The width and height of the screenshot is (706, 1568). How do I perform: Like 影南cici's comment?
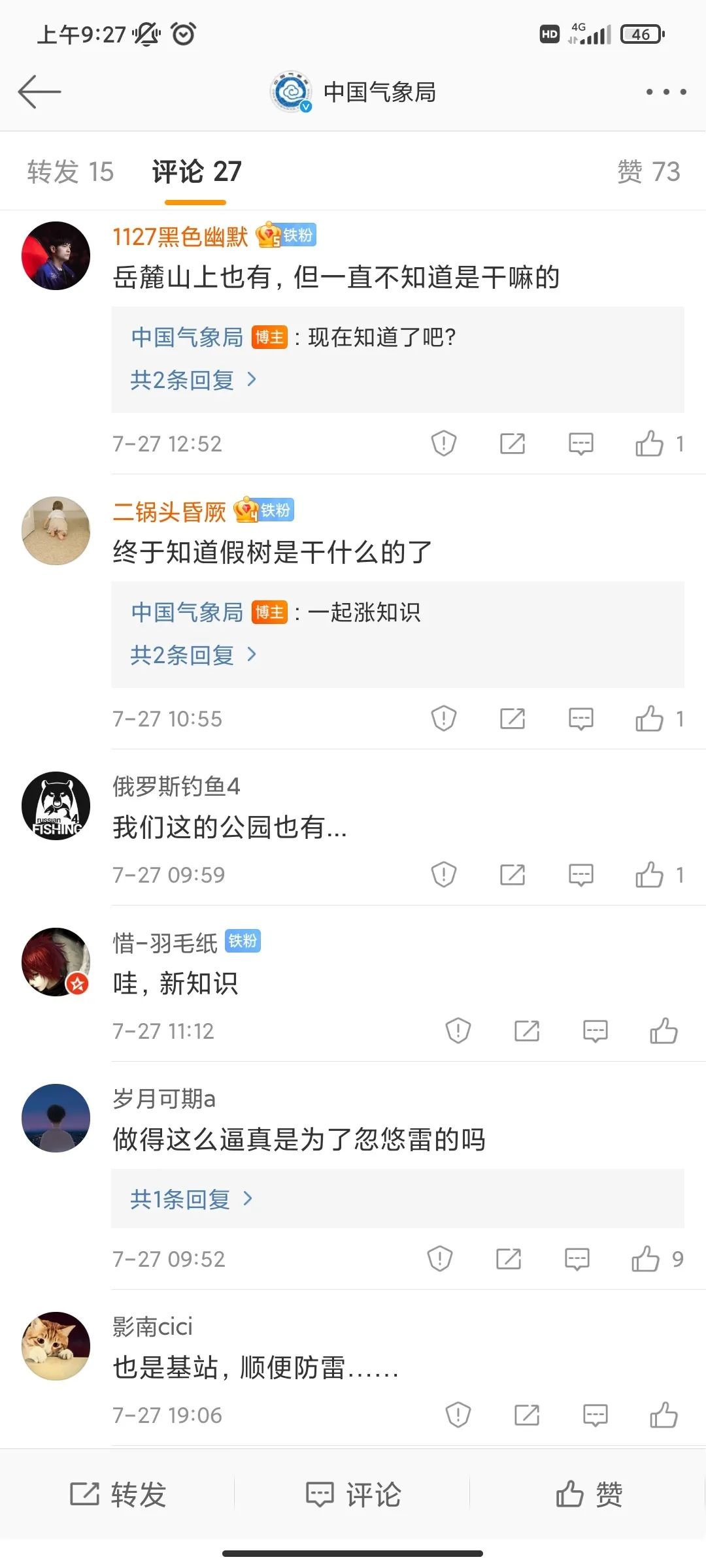[x=664, y=1415]
